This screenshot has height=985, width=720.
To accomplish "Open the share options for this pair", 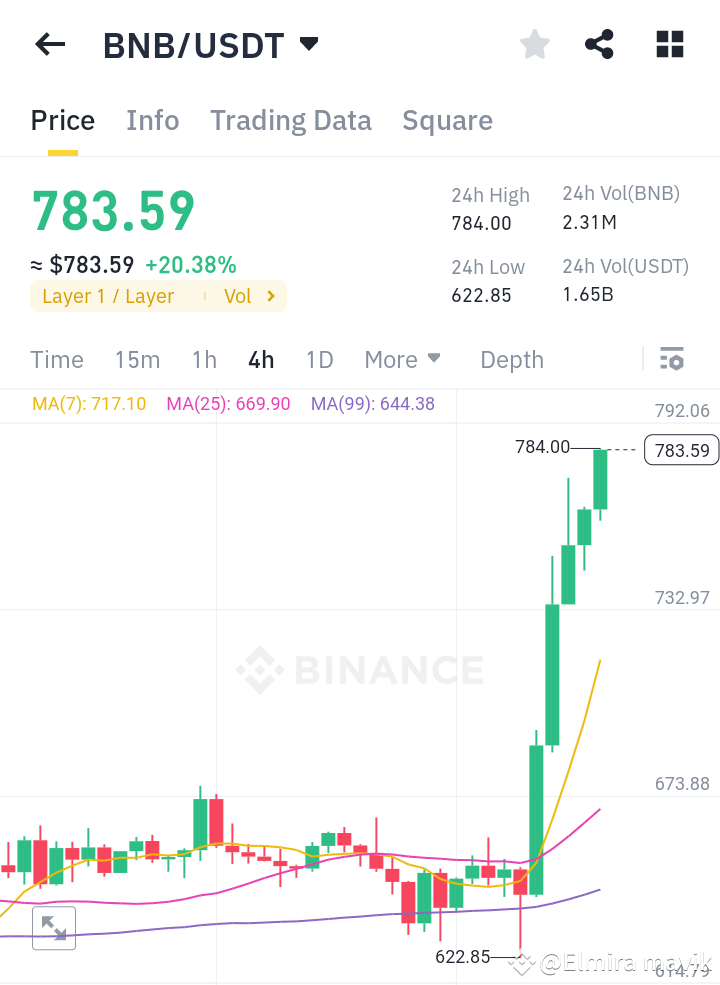I will click(599, 44).
